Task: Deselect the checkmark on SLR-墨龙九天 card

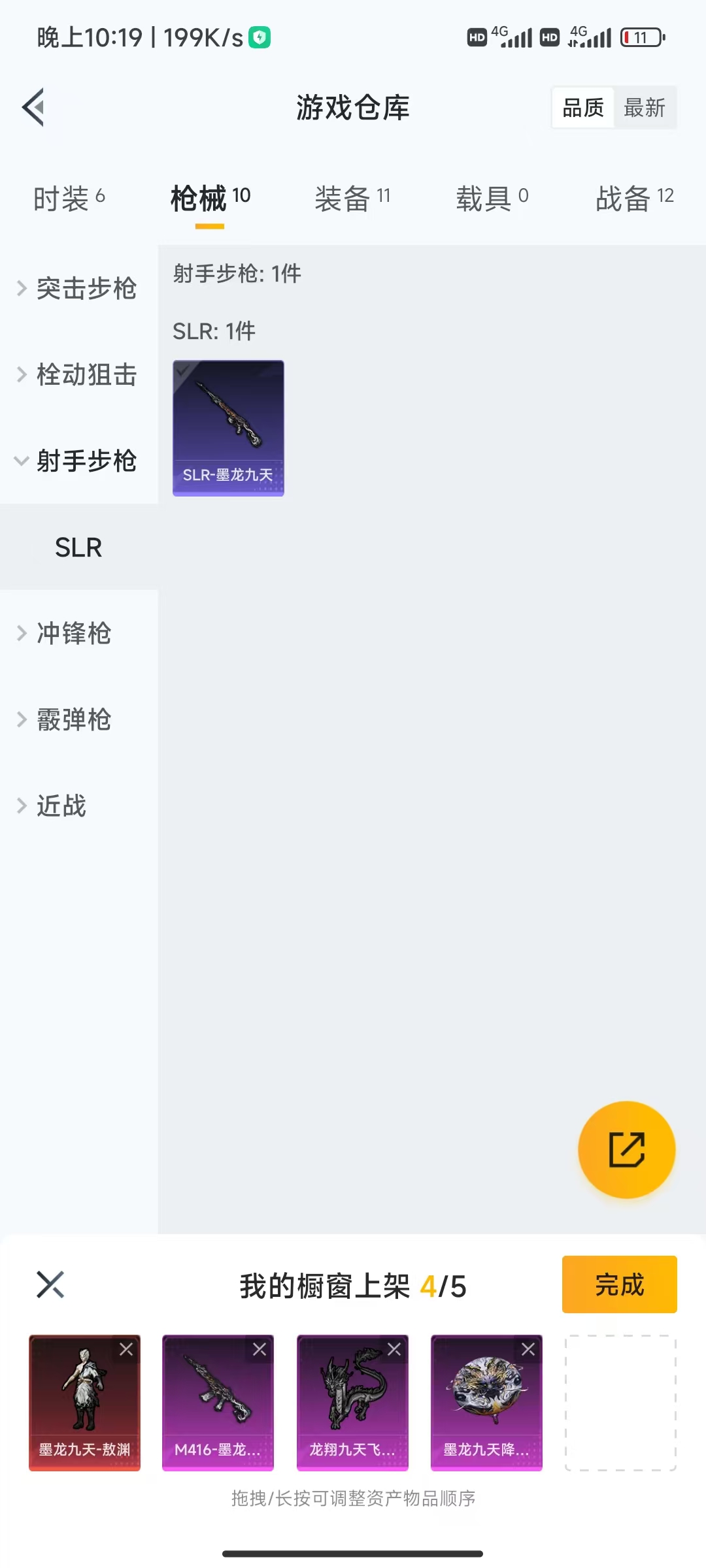Action: [184, 372]
